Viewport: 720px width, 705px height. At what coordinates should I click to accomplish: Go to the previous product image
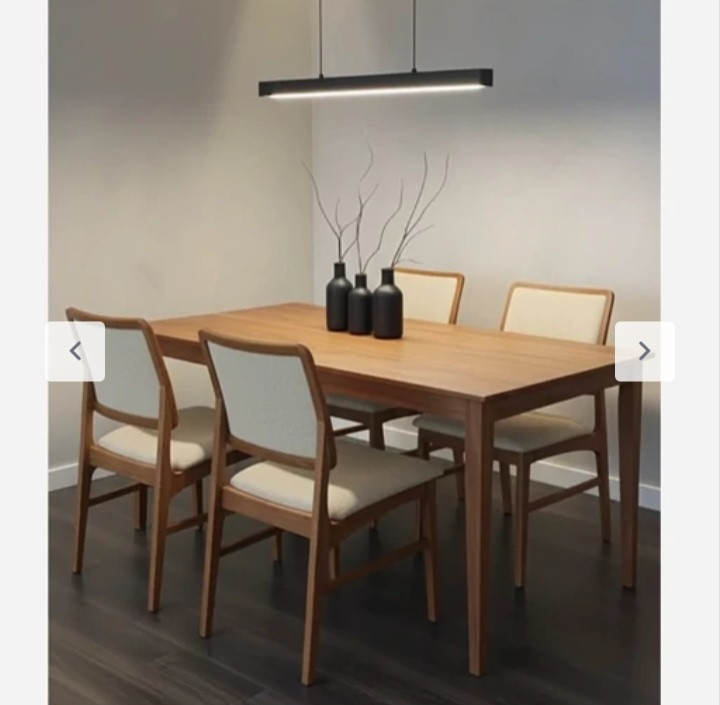point(76,351)
